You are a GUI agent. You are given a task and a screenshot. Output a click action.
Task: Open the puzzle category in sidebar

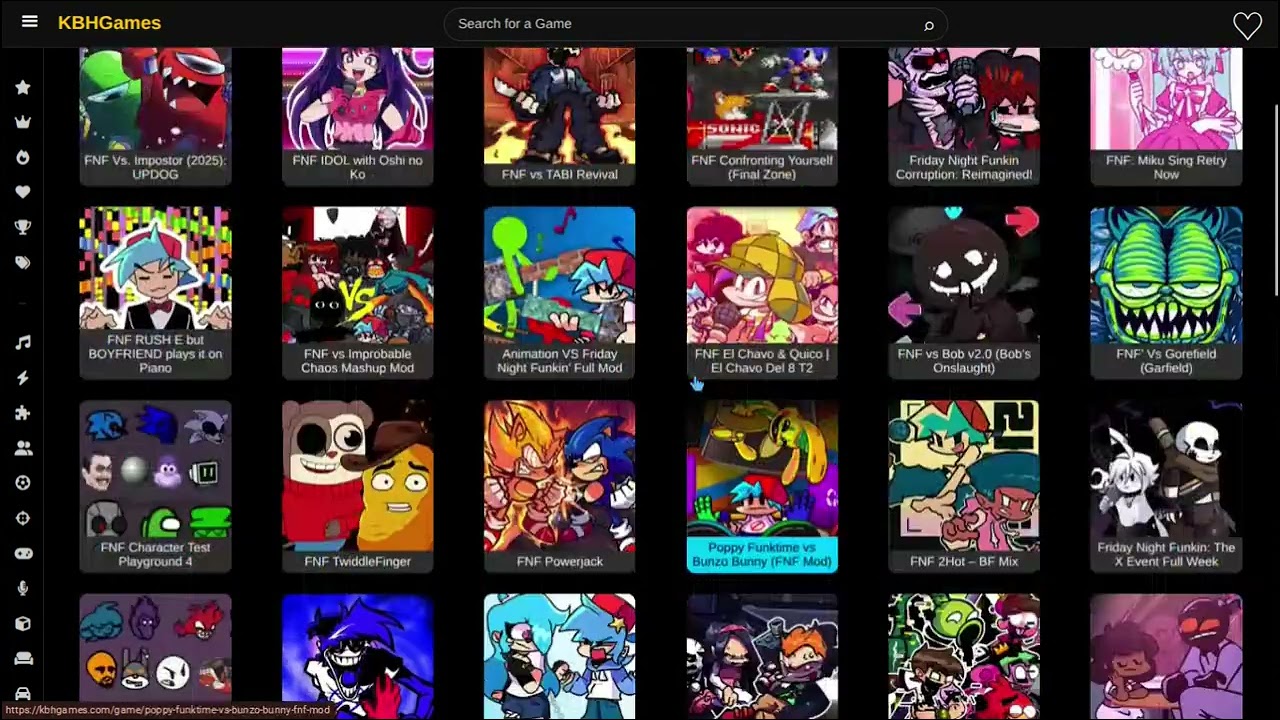pyautogui.click(x=23, y=413)
